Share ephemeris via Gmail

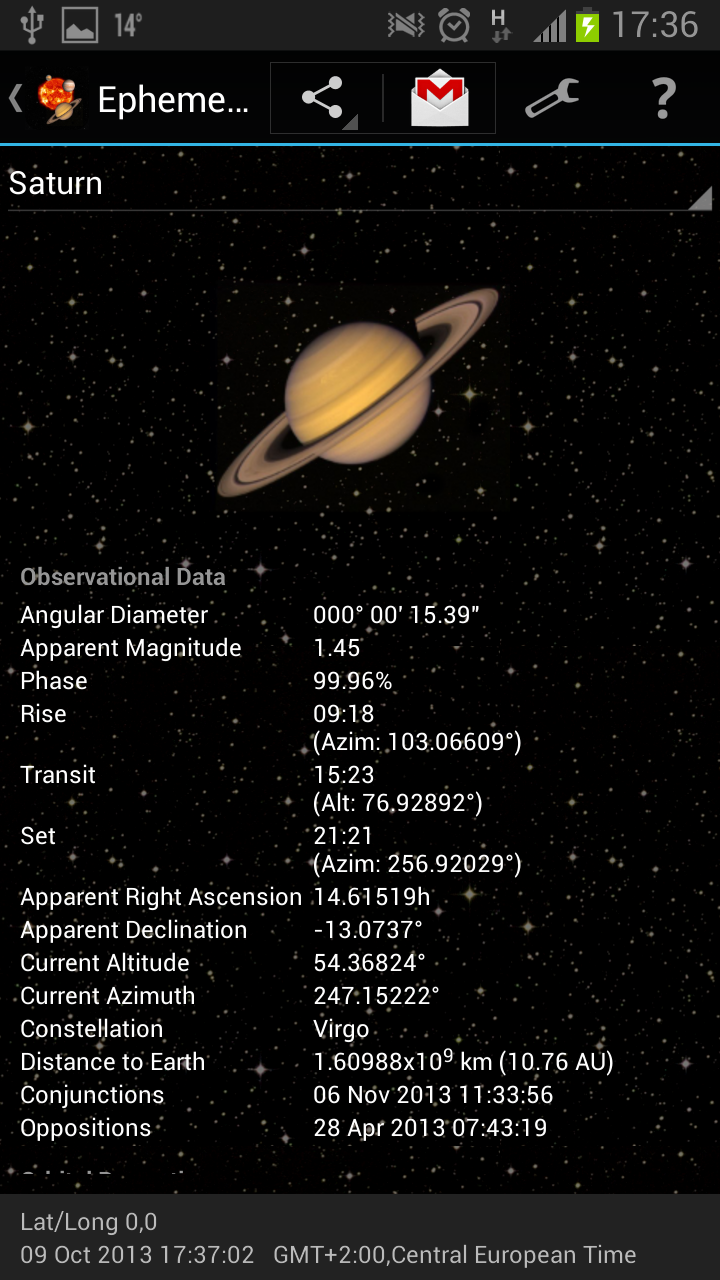coord(439,98)
